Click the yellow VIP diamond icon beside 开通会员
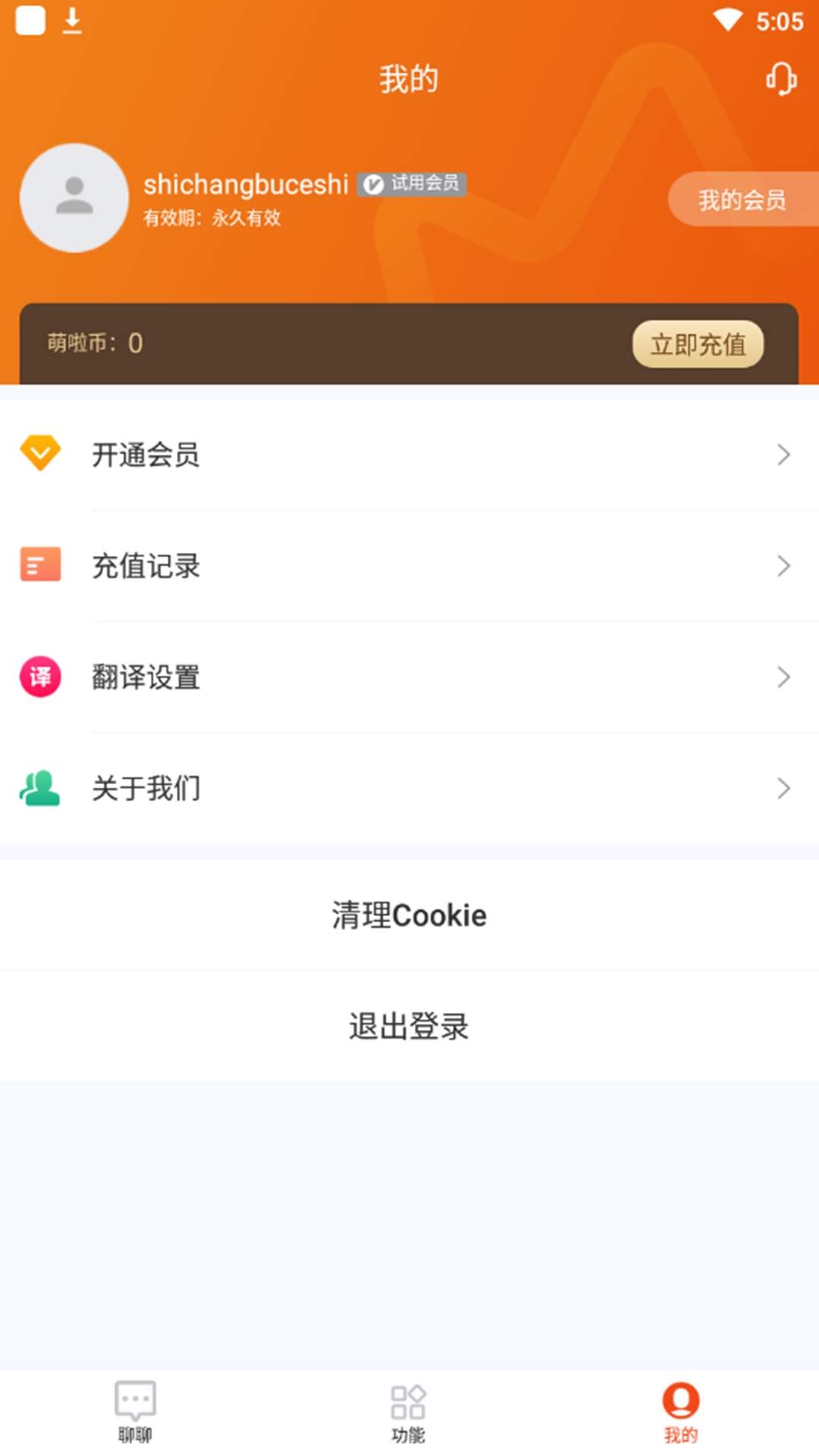Image resolution: width=819 pixels, height=1456 pixels. tap(40, 454)
